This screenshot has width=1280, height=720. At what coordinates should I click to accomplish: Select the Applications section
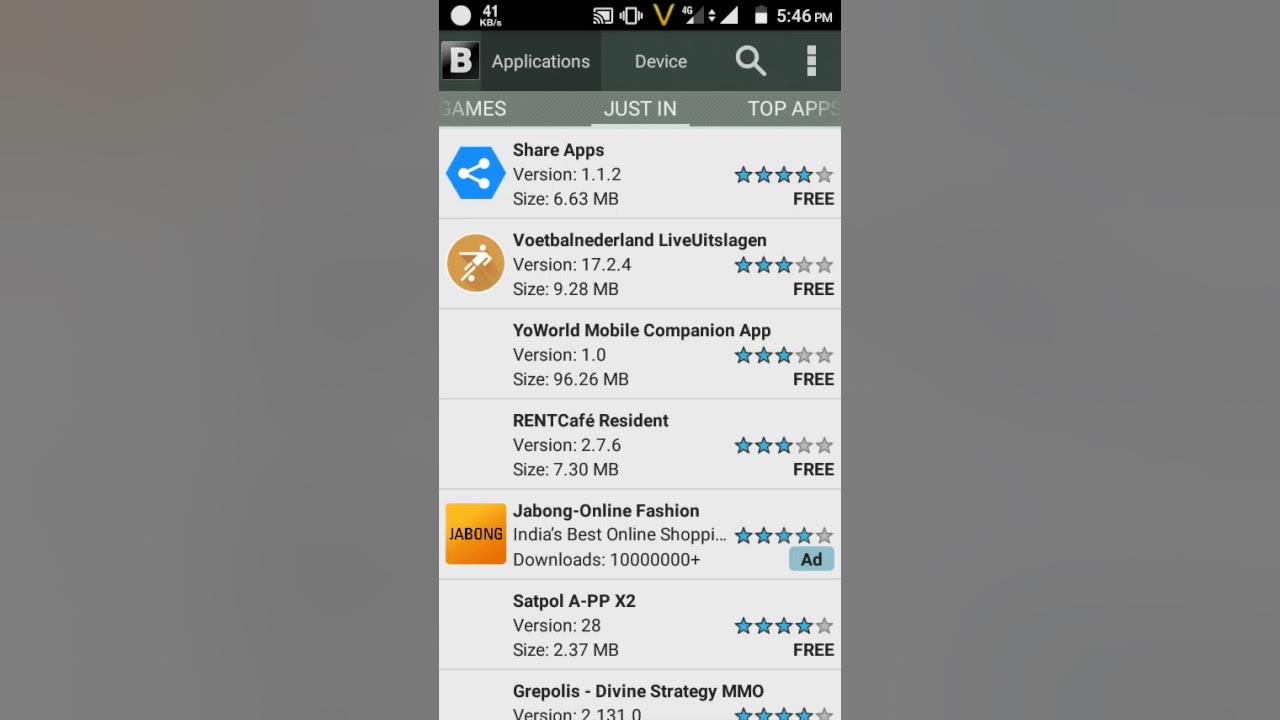(x=540, y=61)
